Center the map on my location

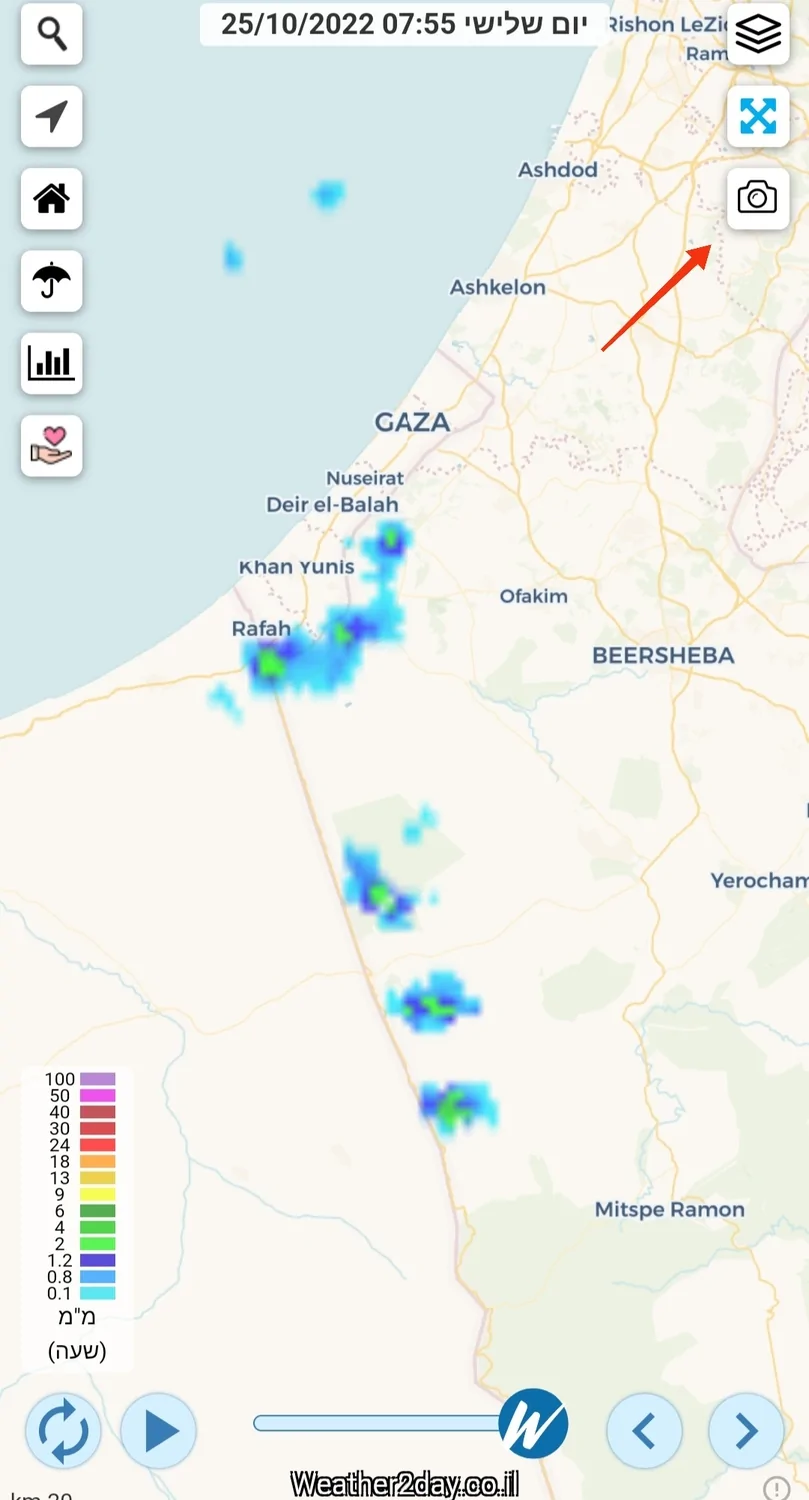click(52, 116)
